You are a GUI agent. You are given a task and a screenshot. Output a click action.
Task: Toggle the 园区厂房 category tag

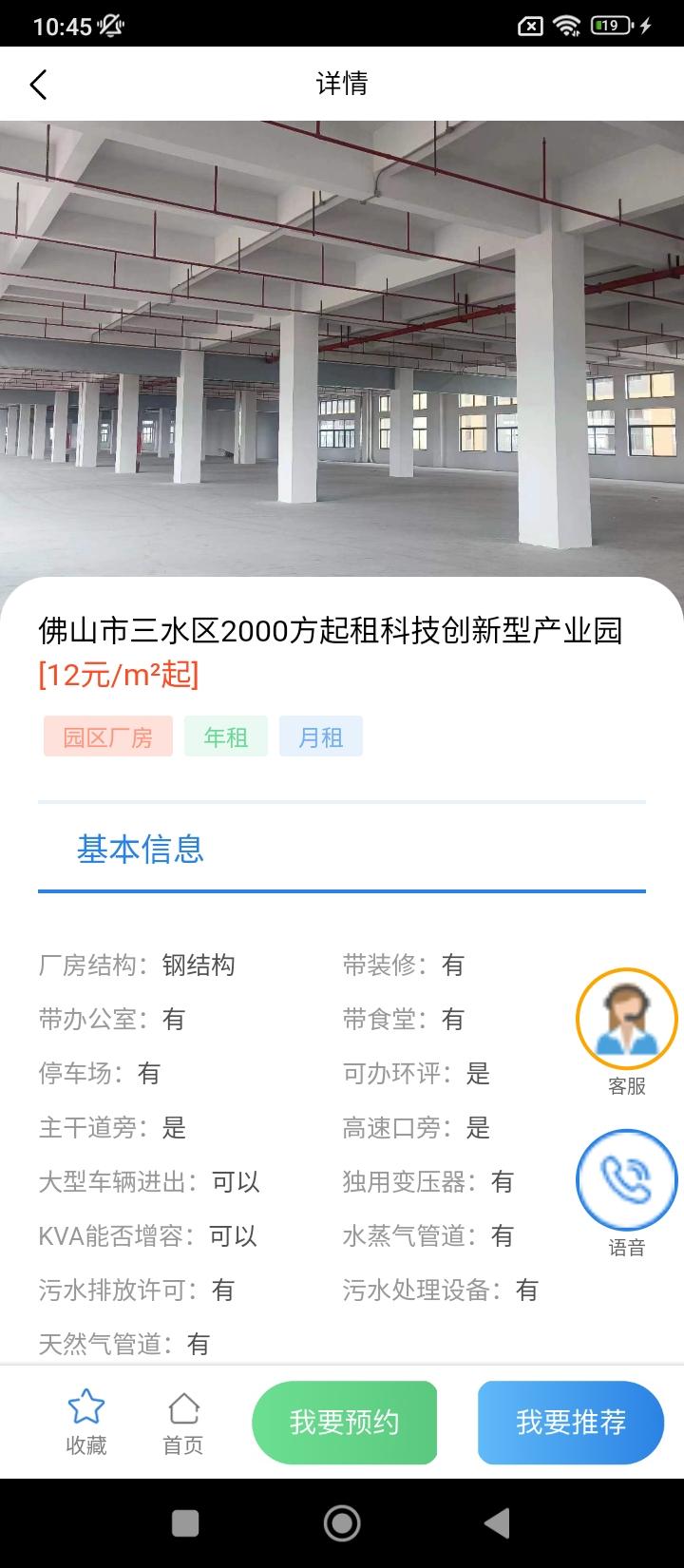[107, 736]
